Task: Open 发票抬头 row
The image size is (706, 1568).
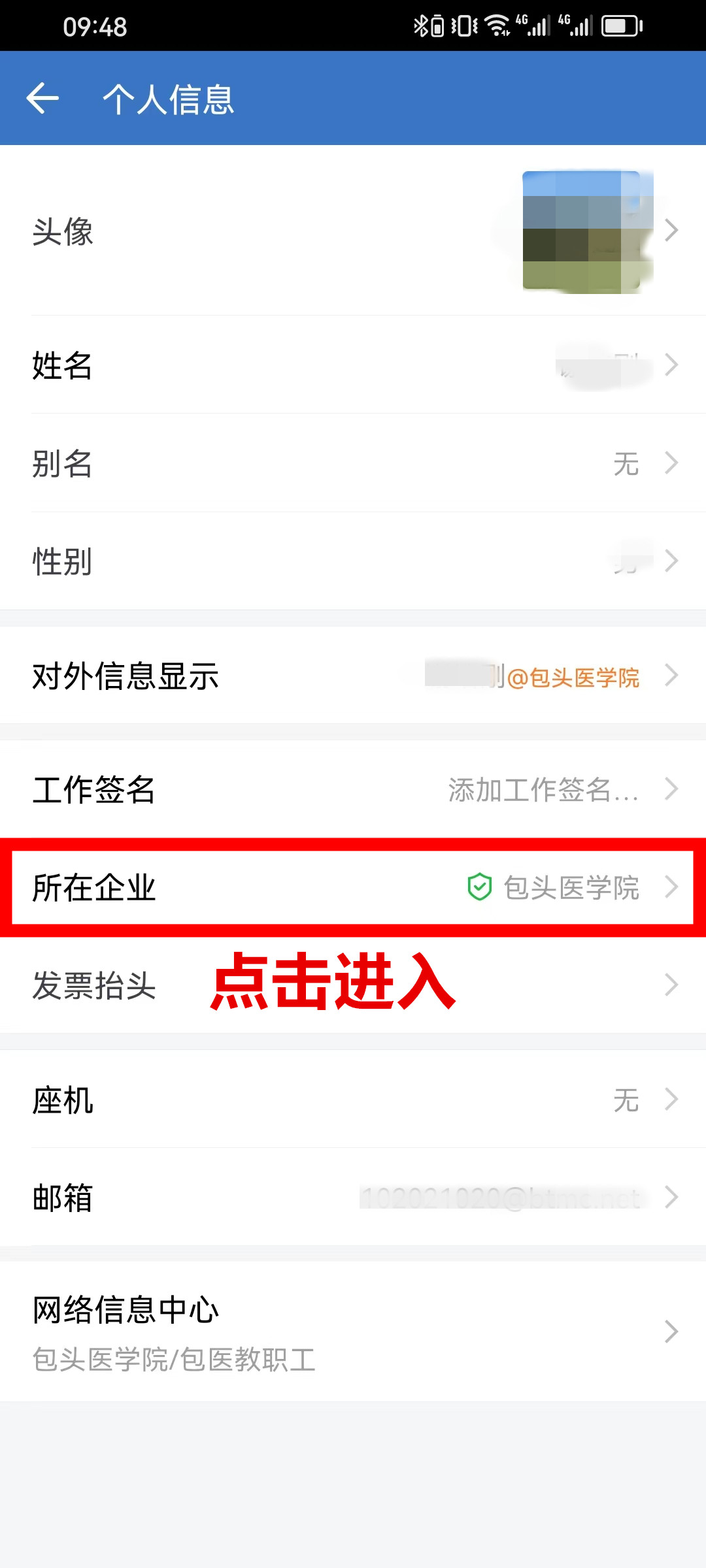Action: [353, 985]
